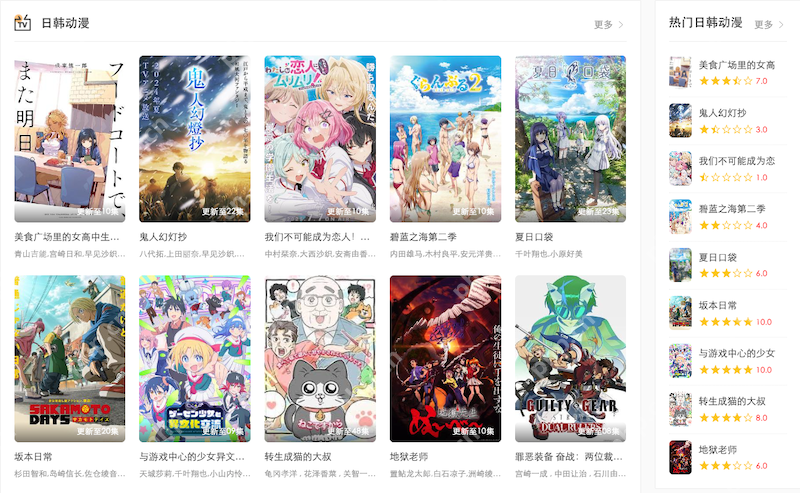Open 地狱老师 poster card
This screenshot has width=800, height=493.
445,358
